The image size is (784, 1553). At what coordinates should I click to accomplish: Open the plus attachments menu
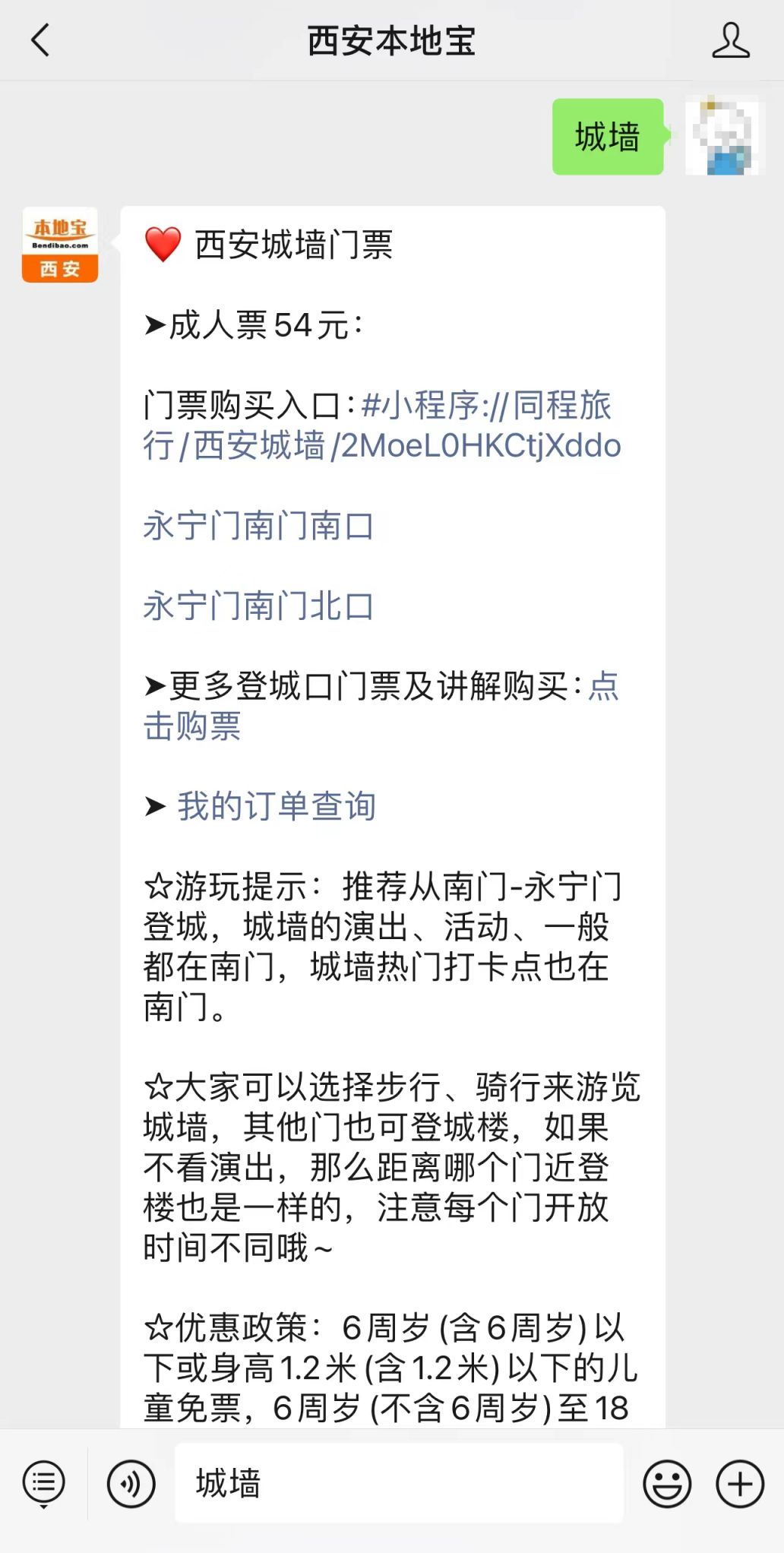(x=740, y=1483)
